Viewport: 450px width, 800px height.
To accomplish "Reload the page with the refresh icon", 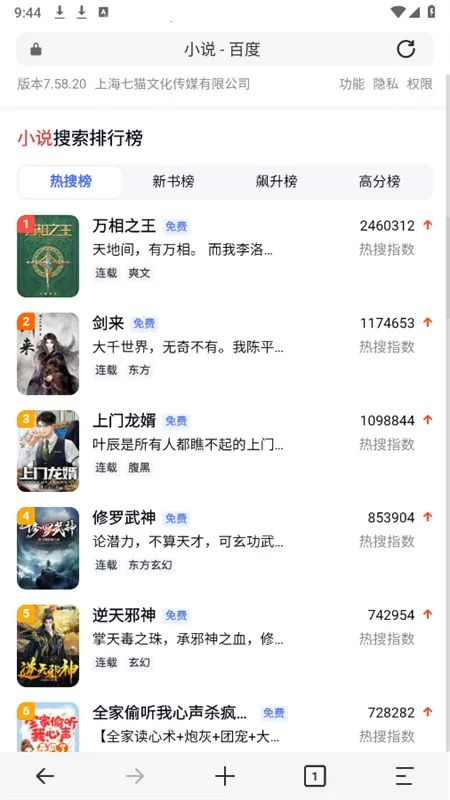I will coord(406,49).
